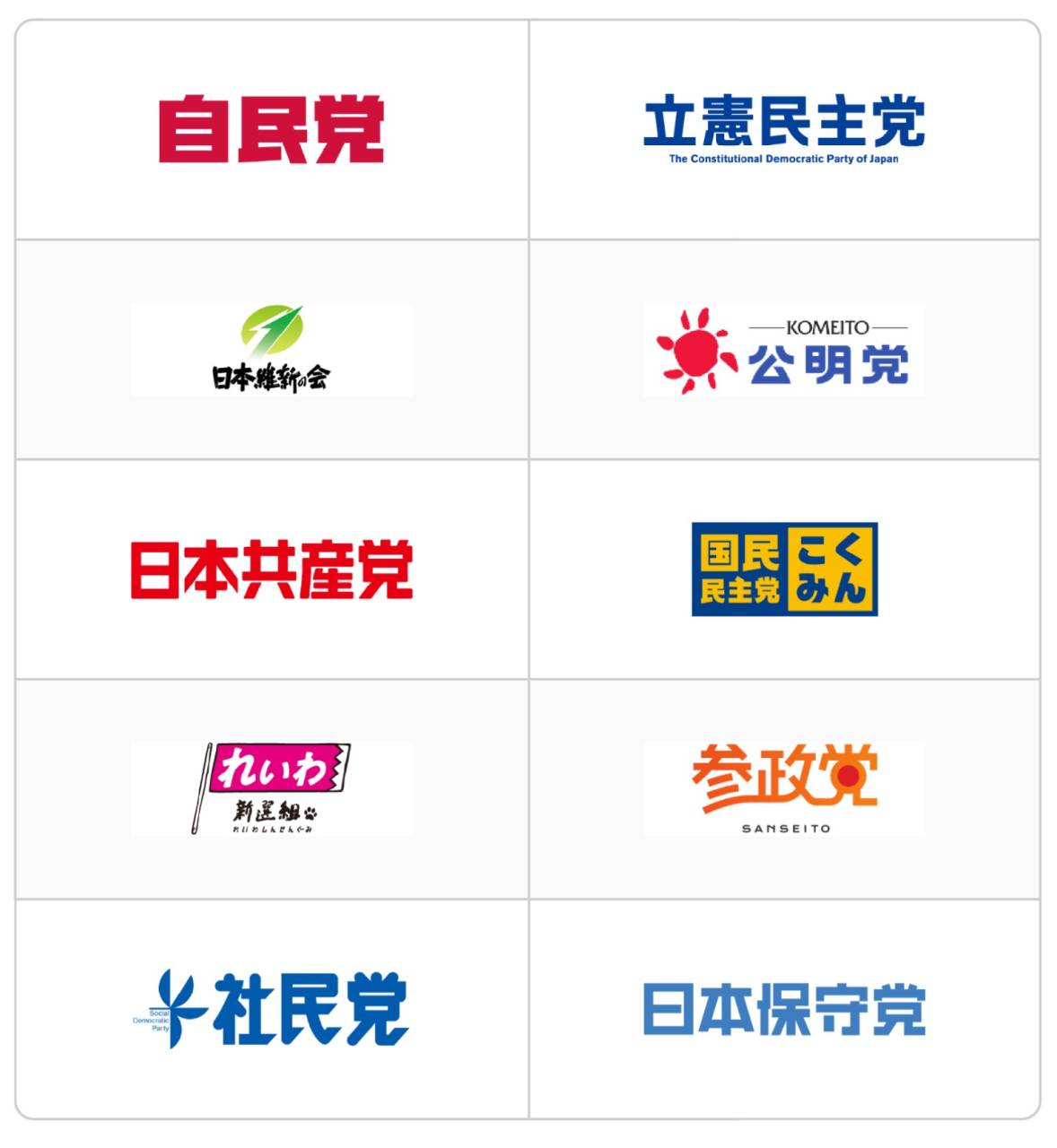
Task: Open the 社民党 party tile
Action: point(271,1009)
